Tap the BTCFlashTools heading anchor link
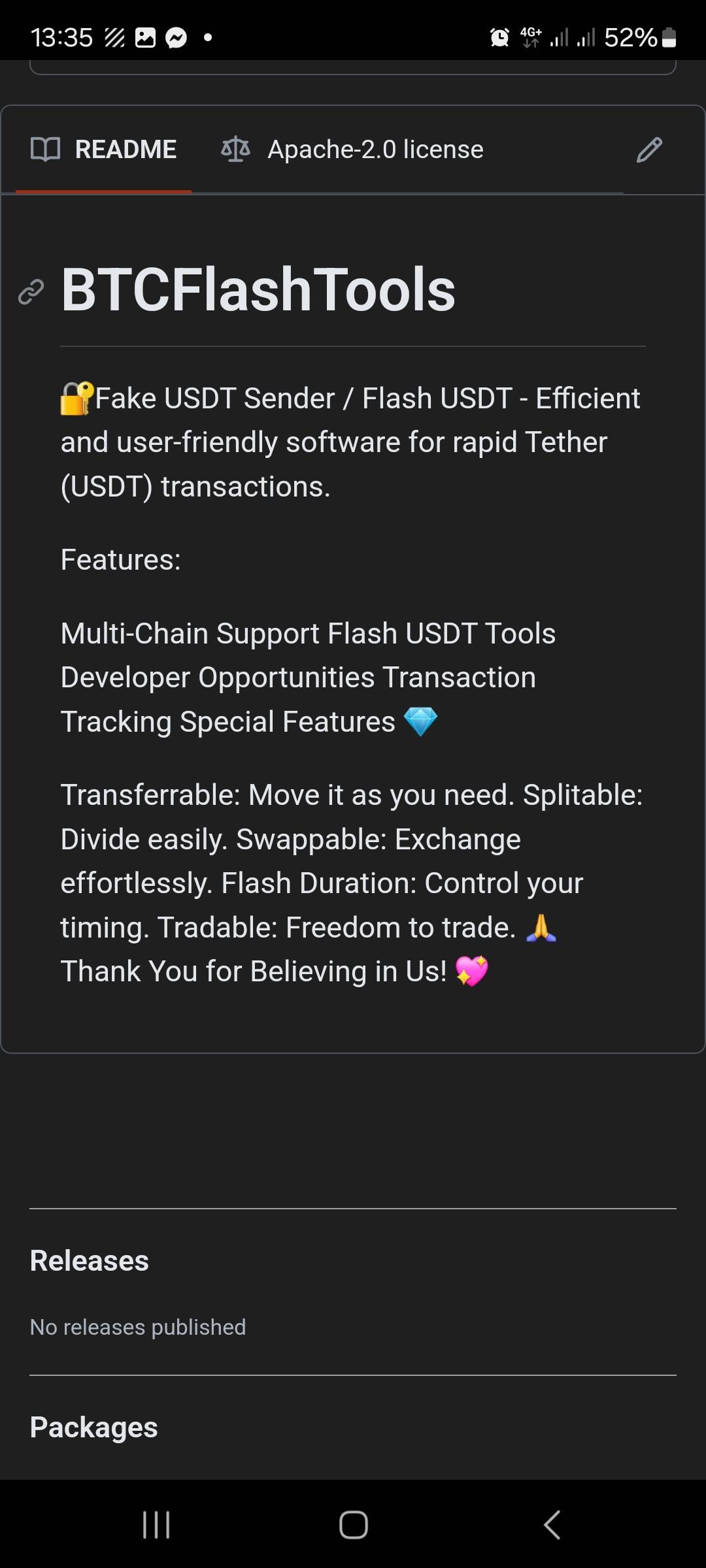706x1568 pixels. (x=31, y=291)
